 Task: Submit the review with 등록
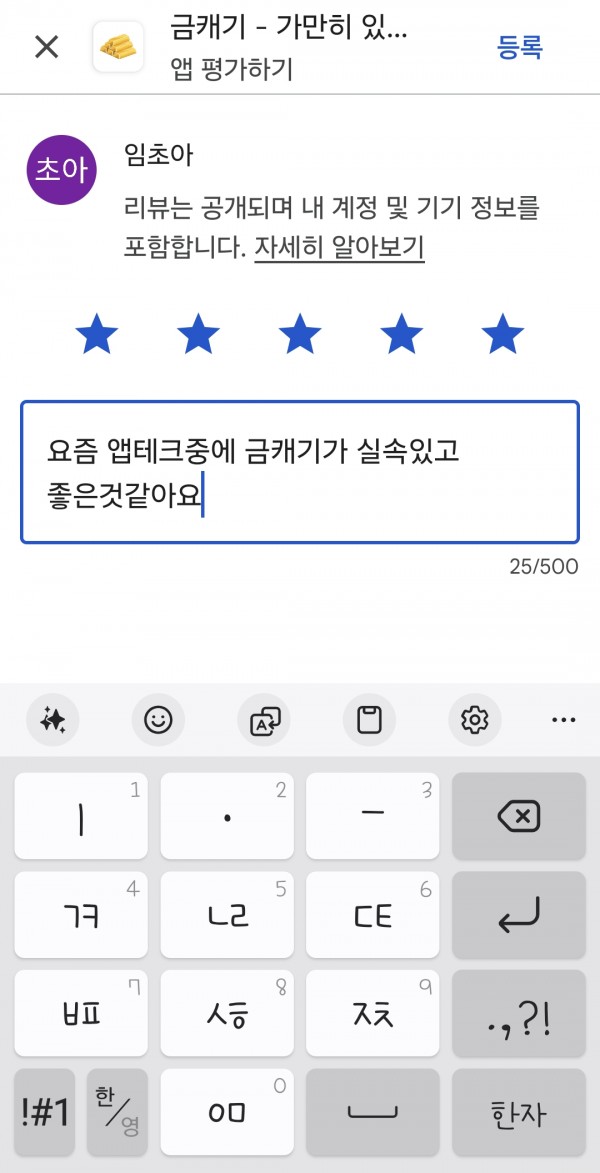point(520,46)
